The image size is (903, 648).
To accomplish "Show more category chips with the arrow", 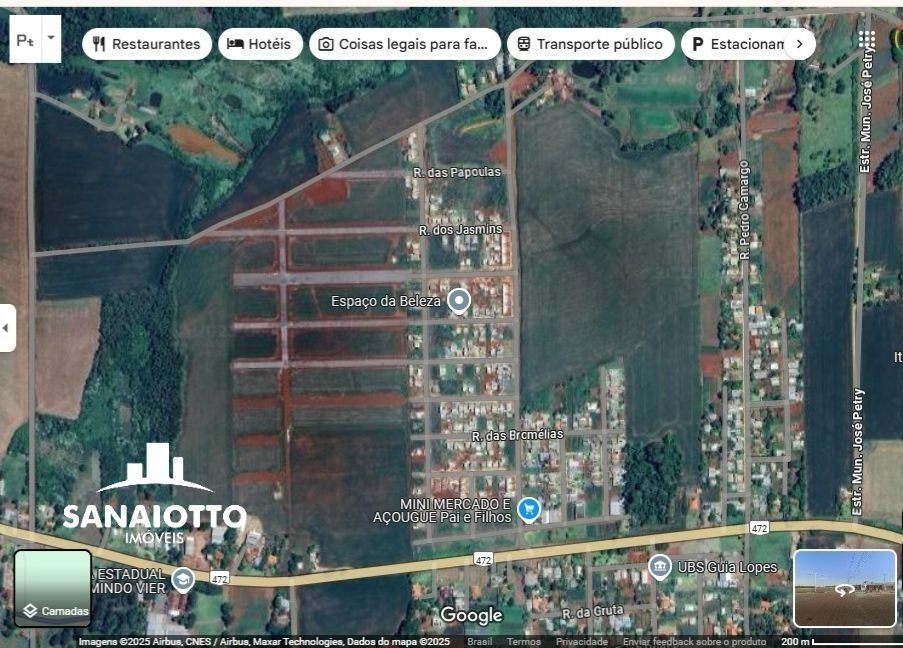I will coord(798,44).
